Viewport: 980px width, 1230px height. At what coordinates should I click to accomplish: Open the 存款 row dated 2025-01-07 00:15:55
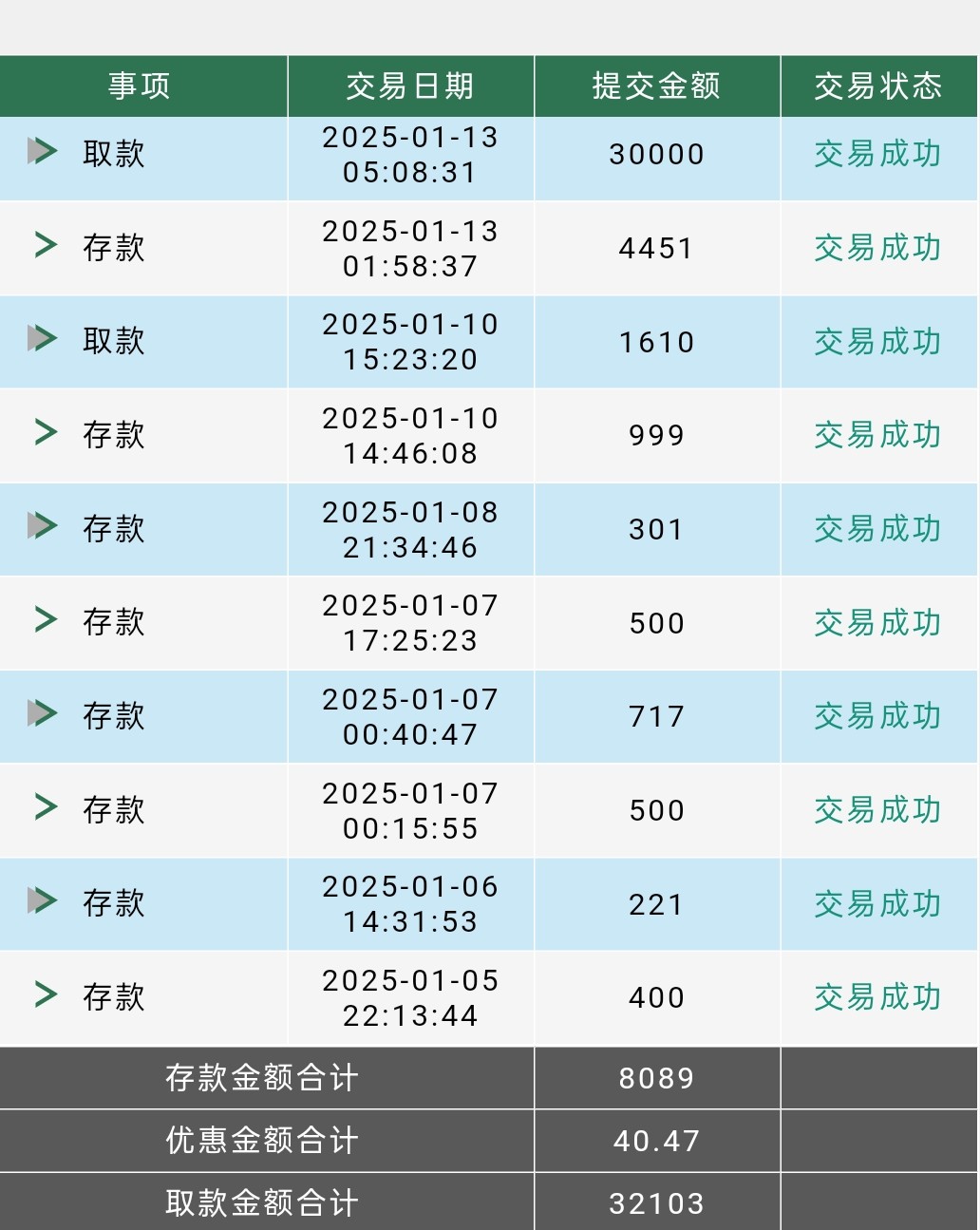click(45, 807)
